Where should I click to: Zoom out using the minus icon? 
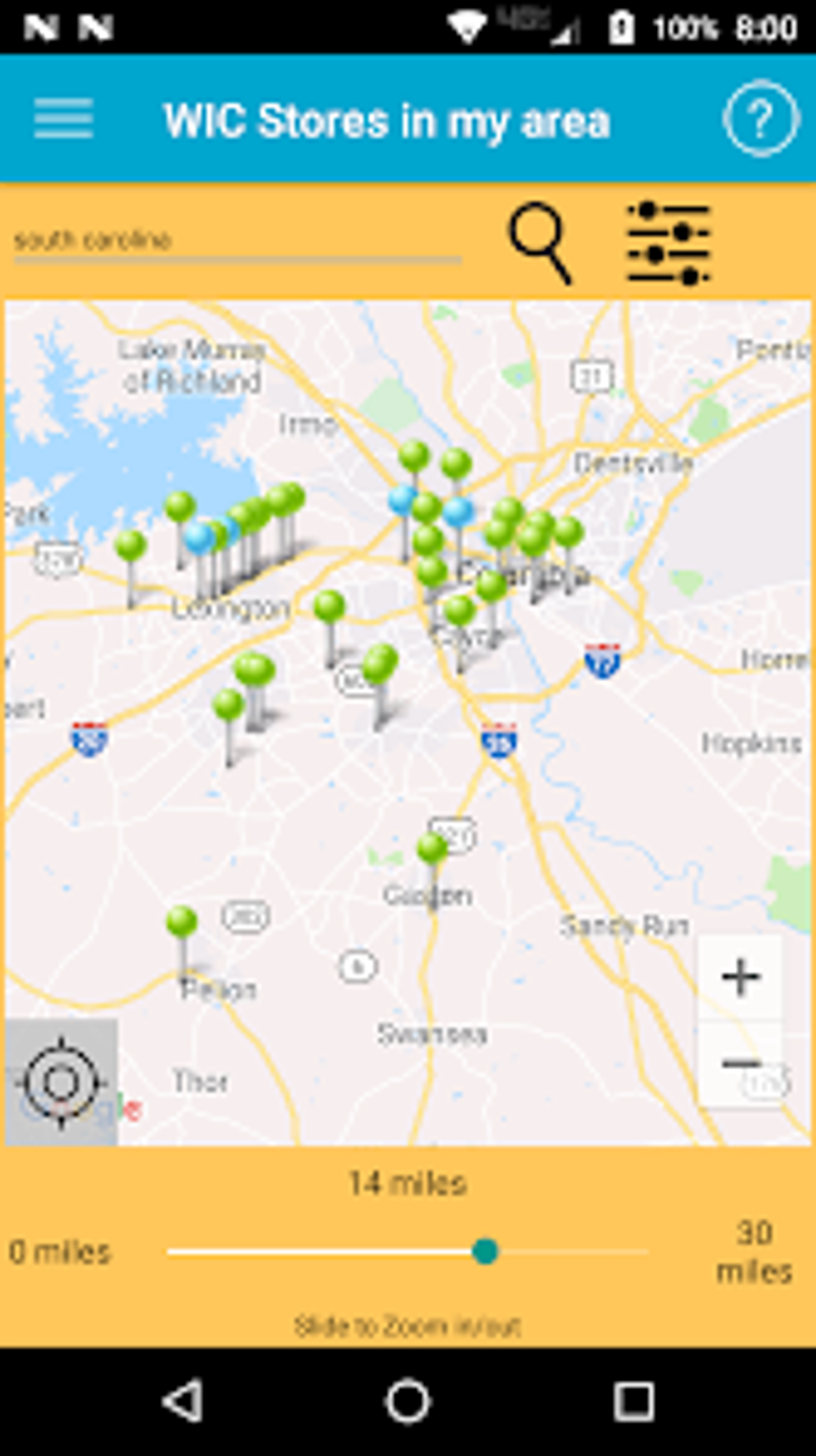(x=740, y=1065)
